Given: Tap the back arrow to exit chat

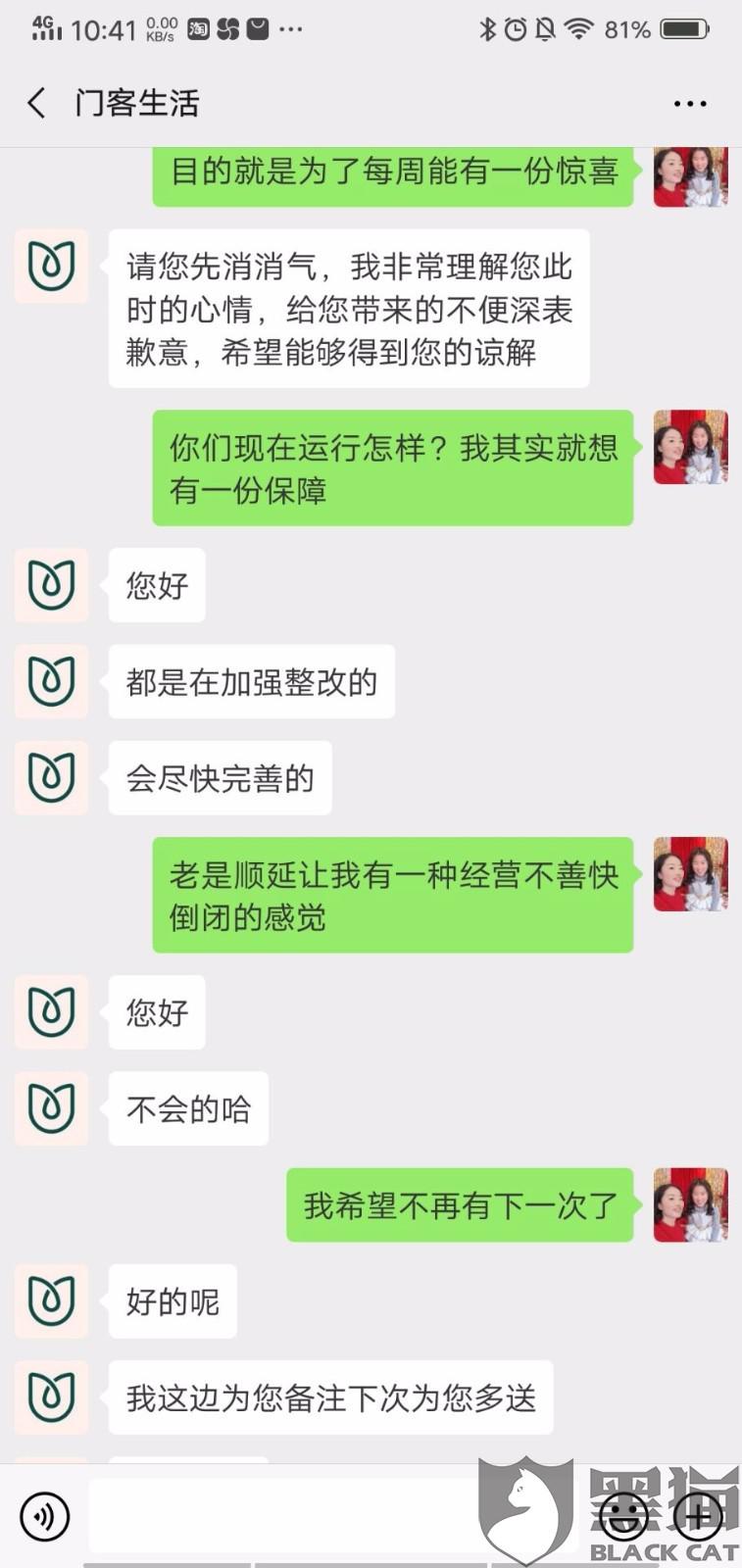Looking at the screenshot, I should (x=35, y=102).
